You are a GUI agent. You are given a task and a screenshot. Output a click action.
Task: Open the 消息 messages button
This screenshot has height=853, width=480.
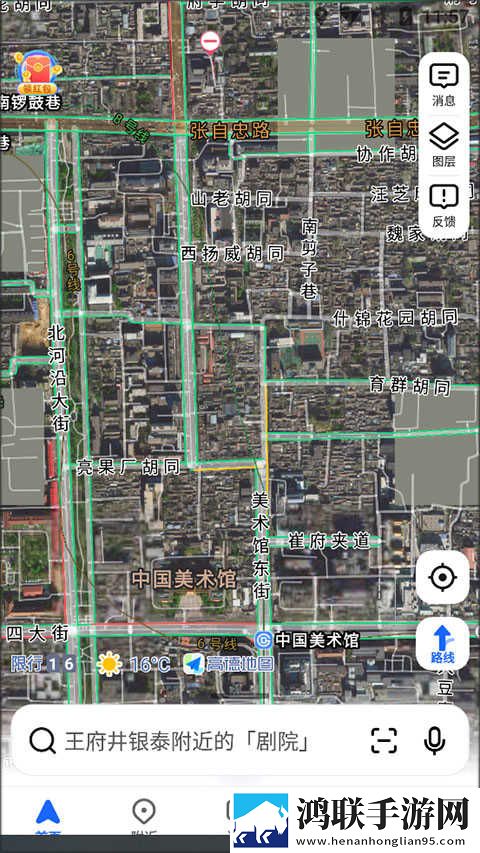(x=444, y=86)
